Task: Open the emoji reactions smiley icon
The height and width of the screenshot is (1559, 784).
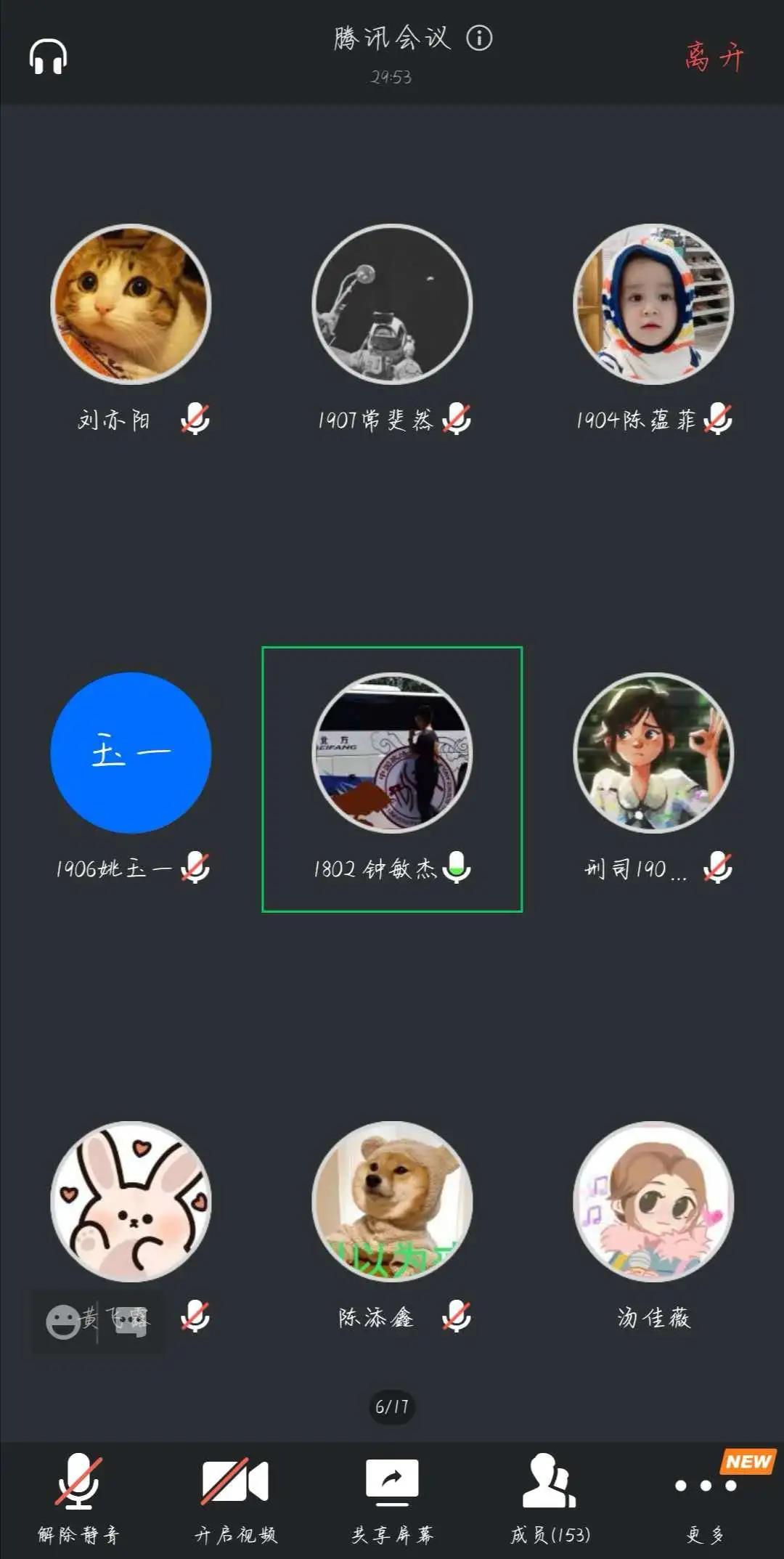Action: [63, 1322]
